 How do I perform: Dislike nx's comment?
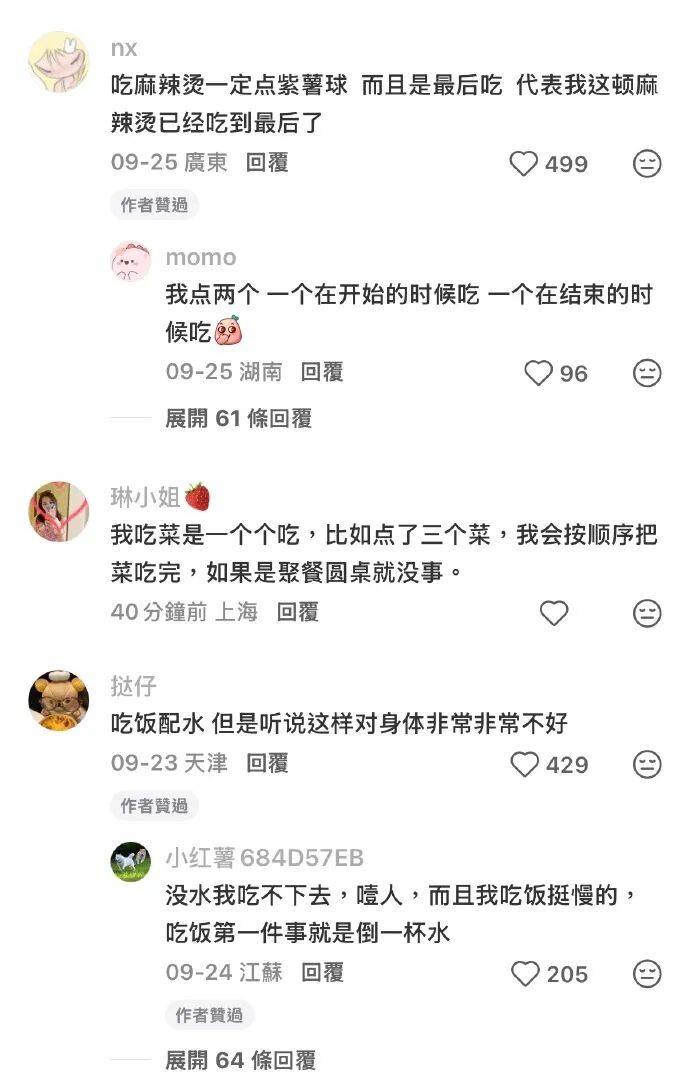[x=647, y=164]
